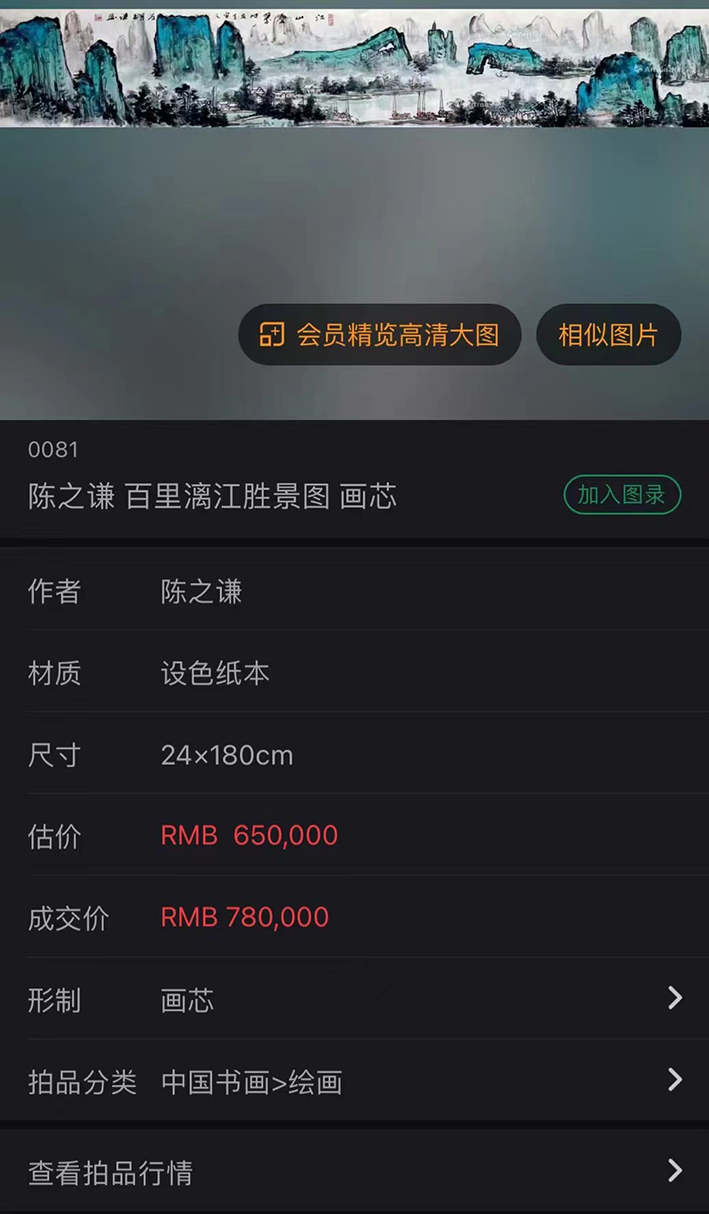The height and width of the screenshot is (1214, 709).
Task: Open the 形制 画芯 row
Action: (x=354, y=1000)
